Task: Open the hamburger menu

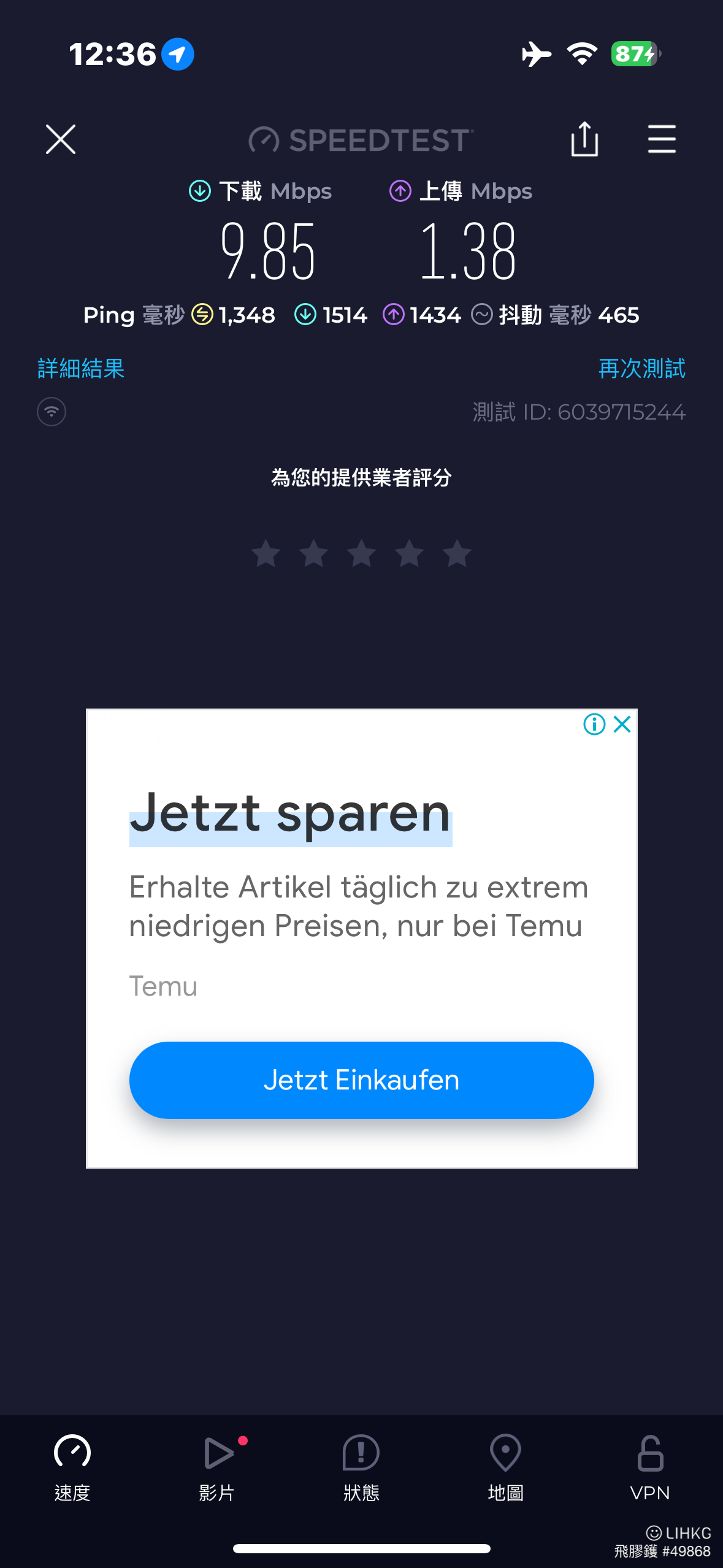Action: [662, 139]
